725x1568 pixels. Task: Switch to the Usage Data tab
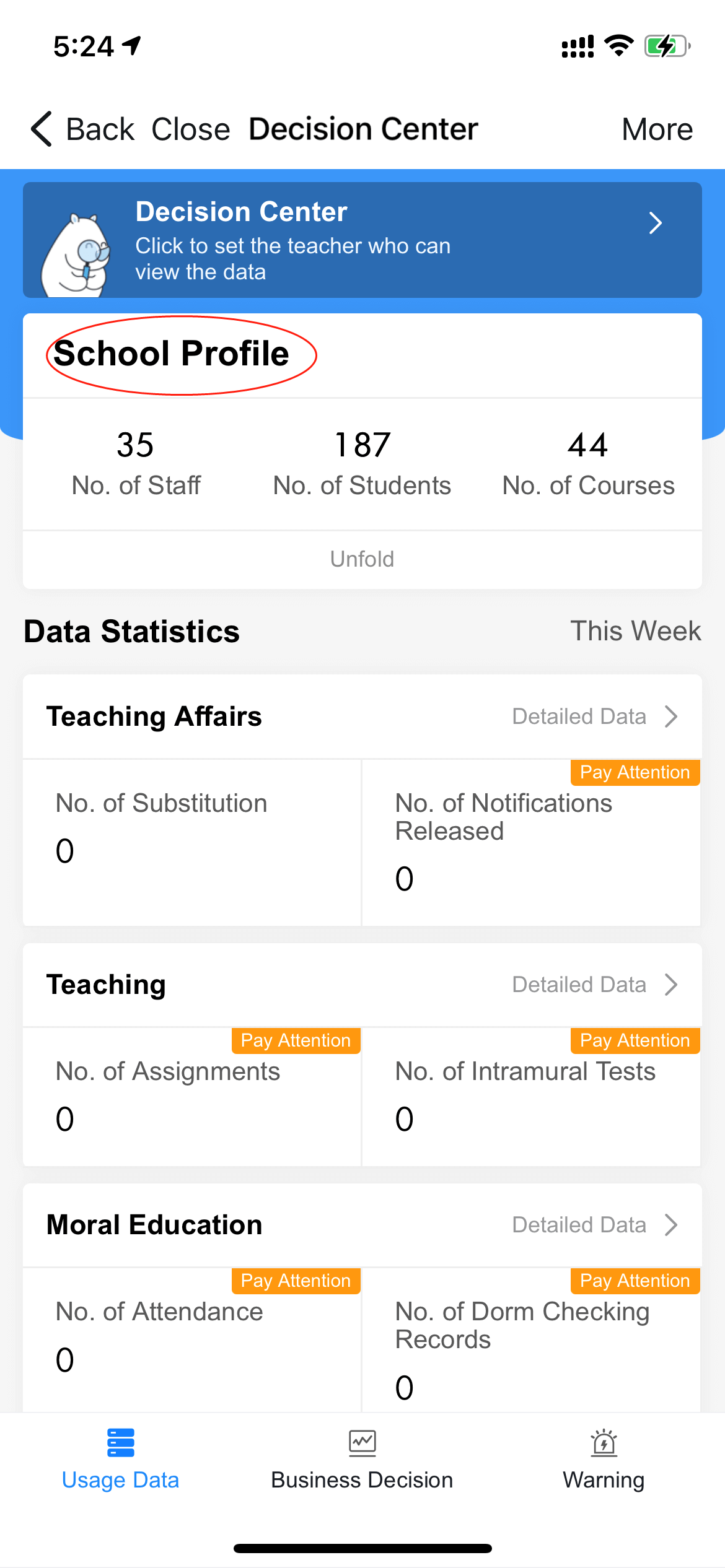tap(120, 1460)
